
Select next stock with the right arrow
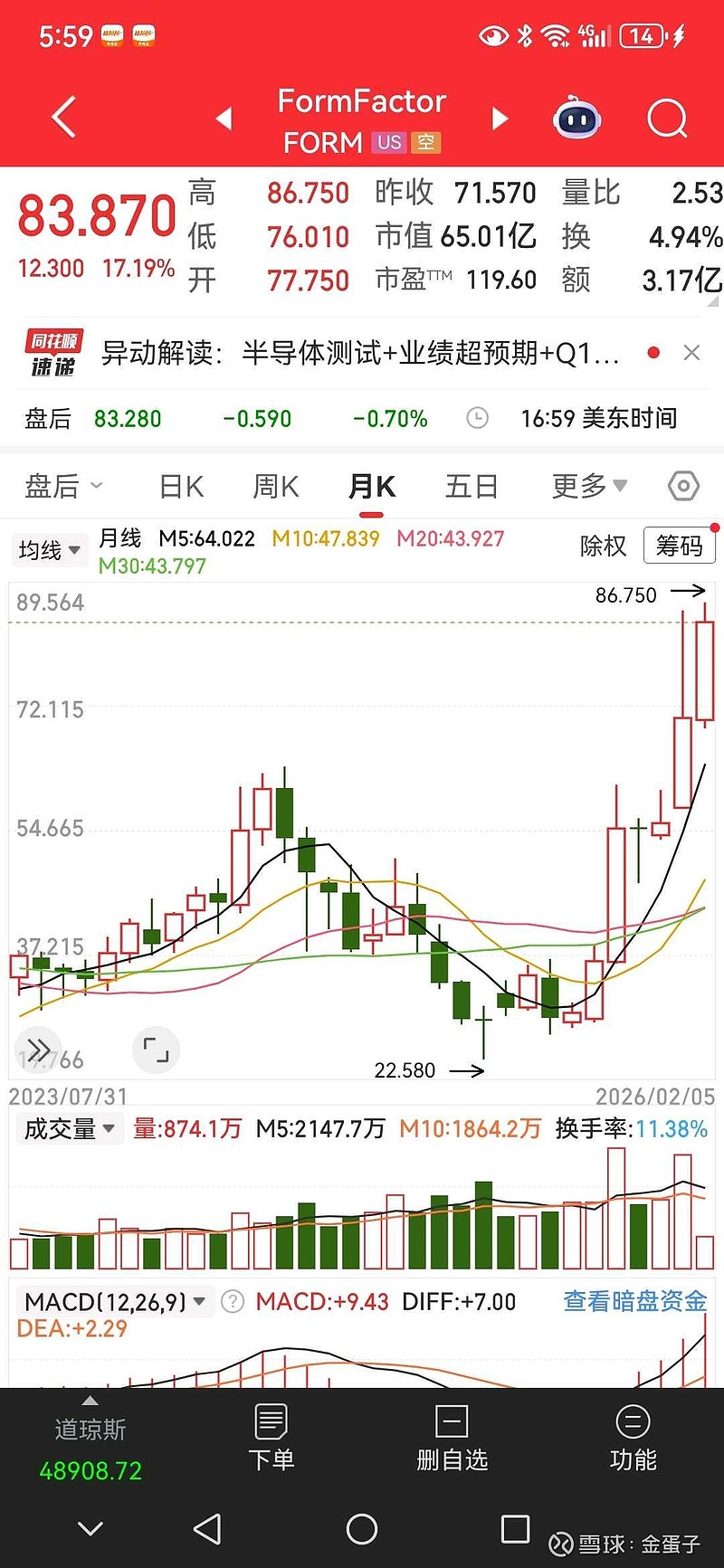(500, 119)
